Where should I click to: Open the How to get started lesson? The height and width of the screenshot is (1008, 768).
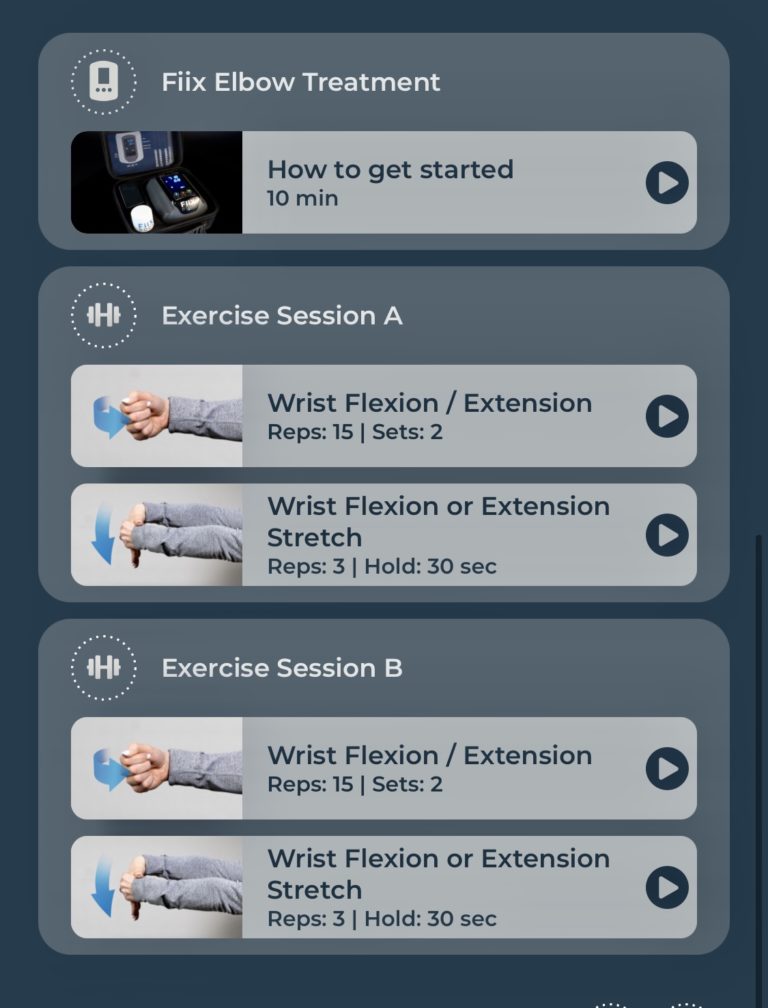[x=390, y=169]
